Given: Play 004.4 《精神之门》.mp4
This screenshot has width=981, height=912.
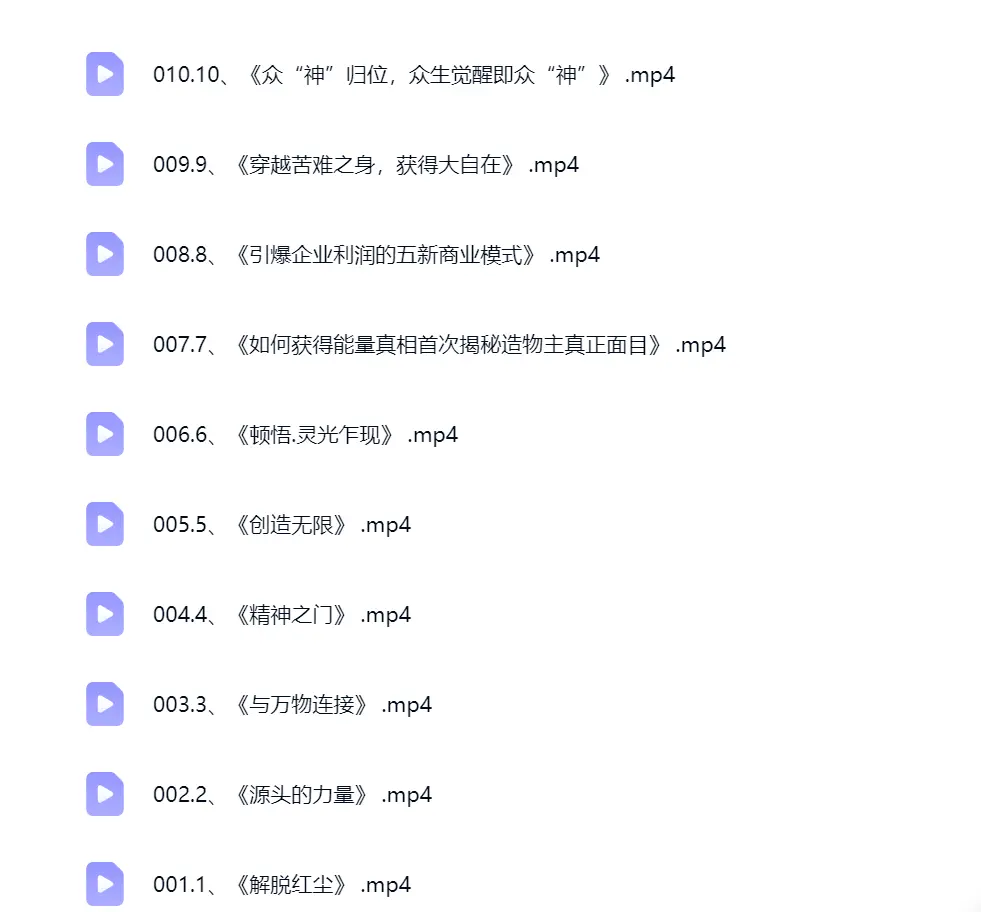Looking at the screenshot, I should click(x=282, y=615).
